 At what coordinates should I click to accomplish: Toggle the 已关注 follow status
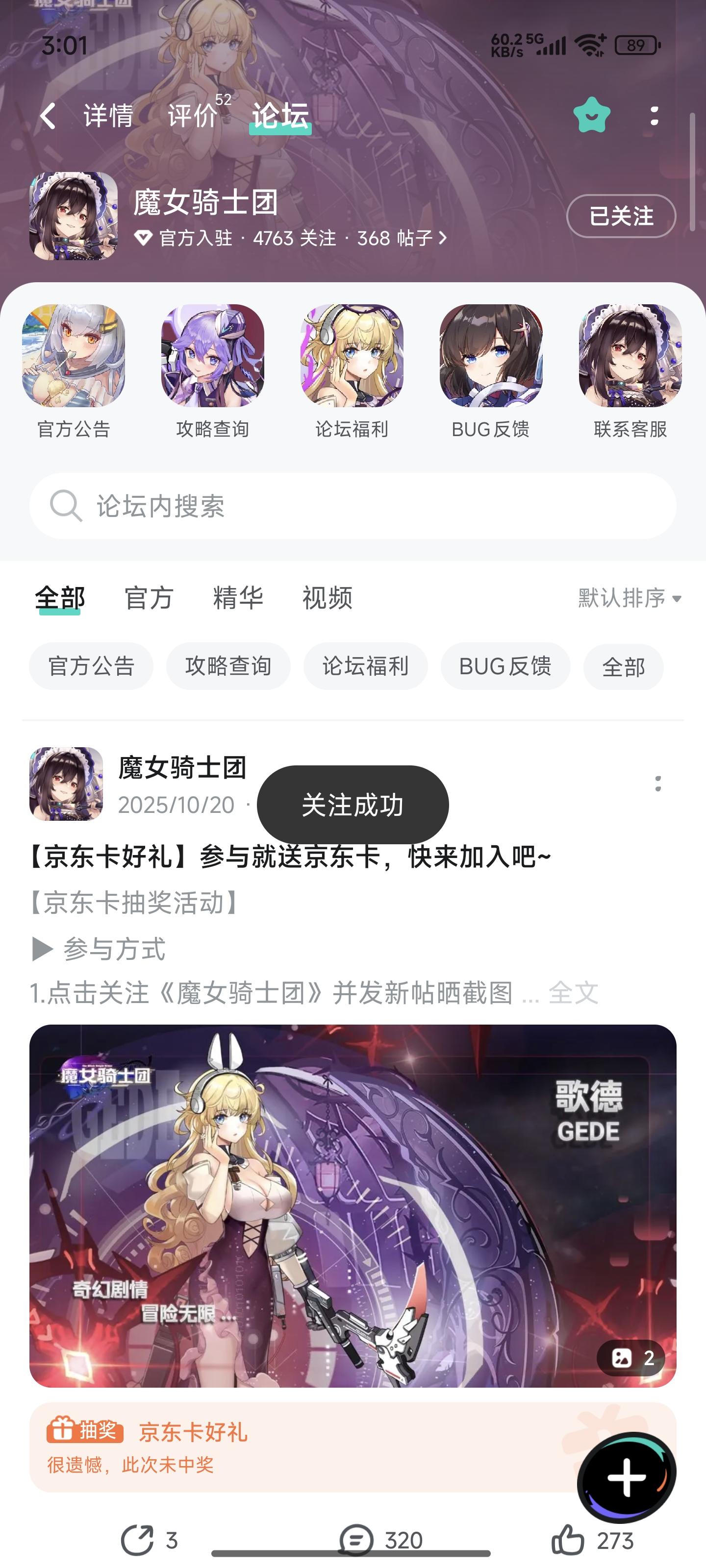(x=620, y=216)
